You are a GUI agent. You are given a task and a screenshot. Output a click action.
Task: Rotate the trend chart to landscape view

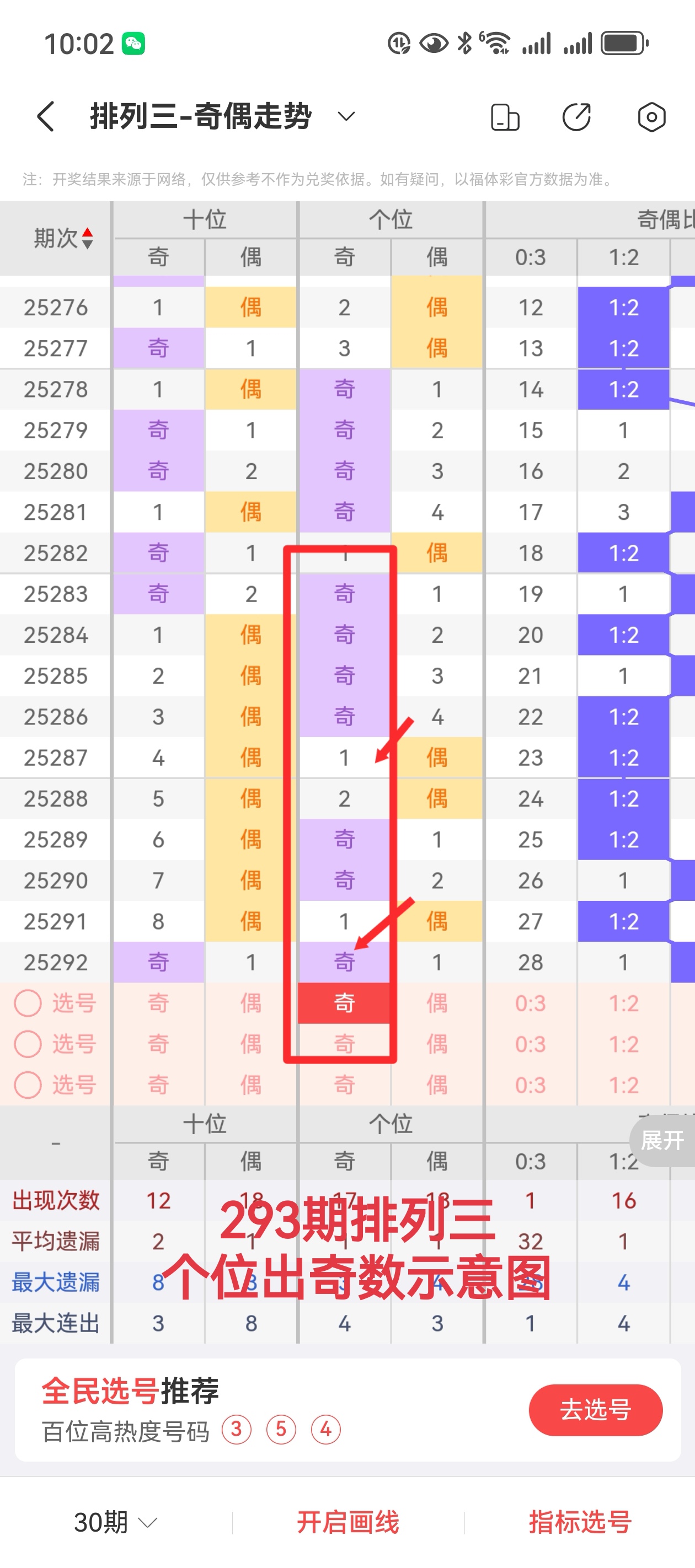coord(505,117)
